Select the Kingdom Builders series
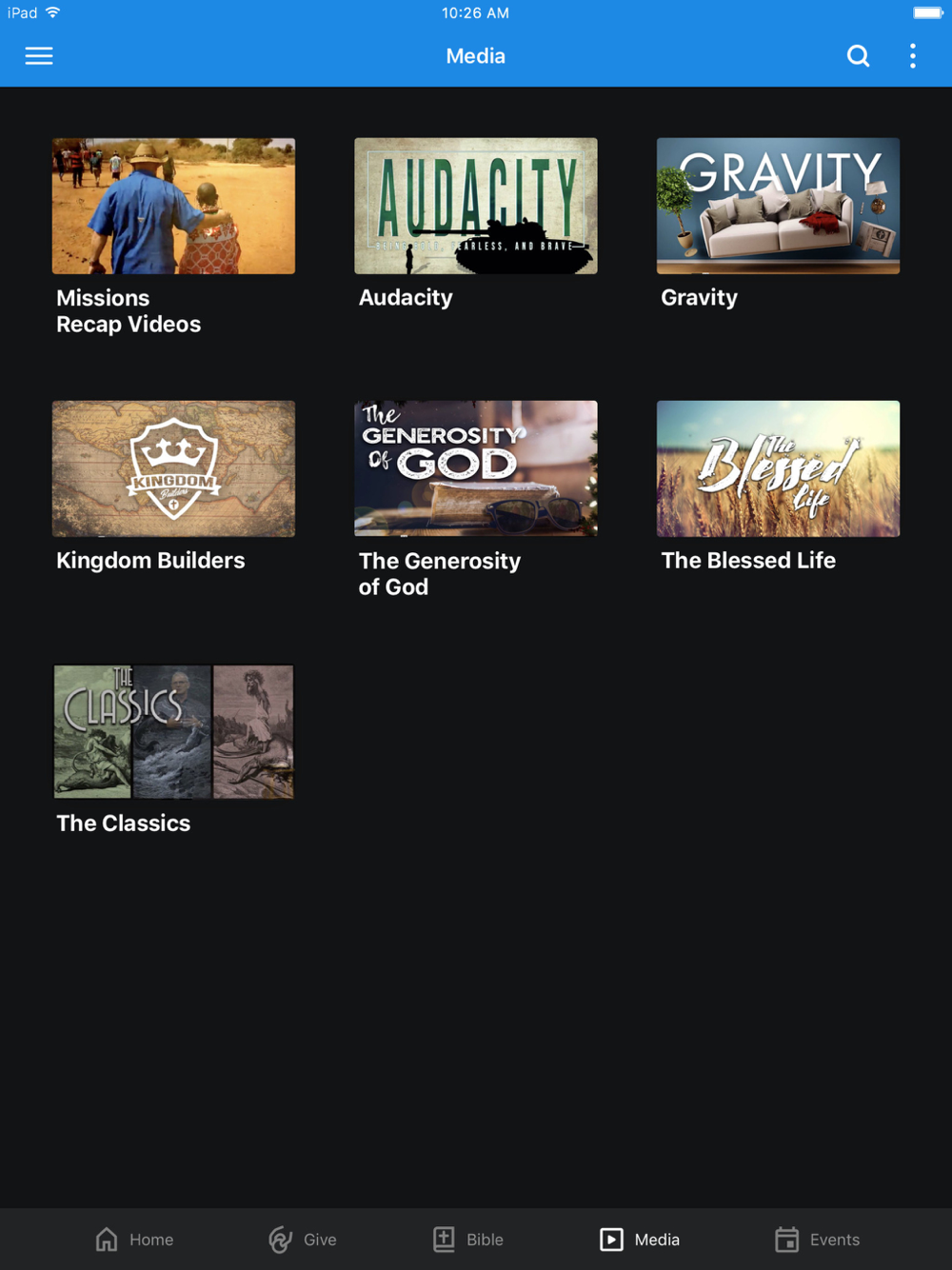This screenshot has width=952, height=1270. [x=173, y=469]
